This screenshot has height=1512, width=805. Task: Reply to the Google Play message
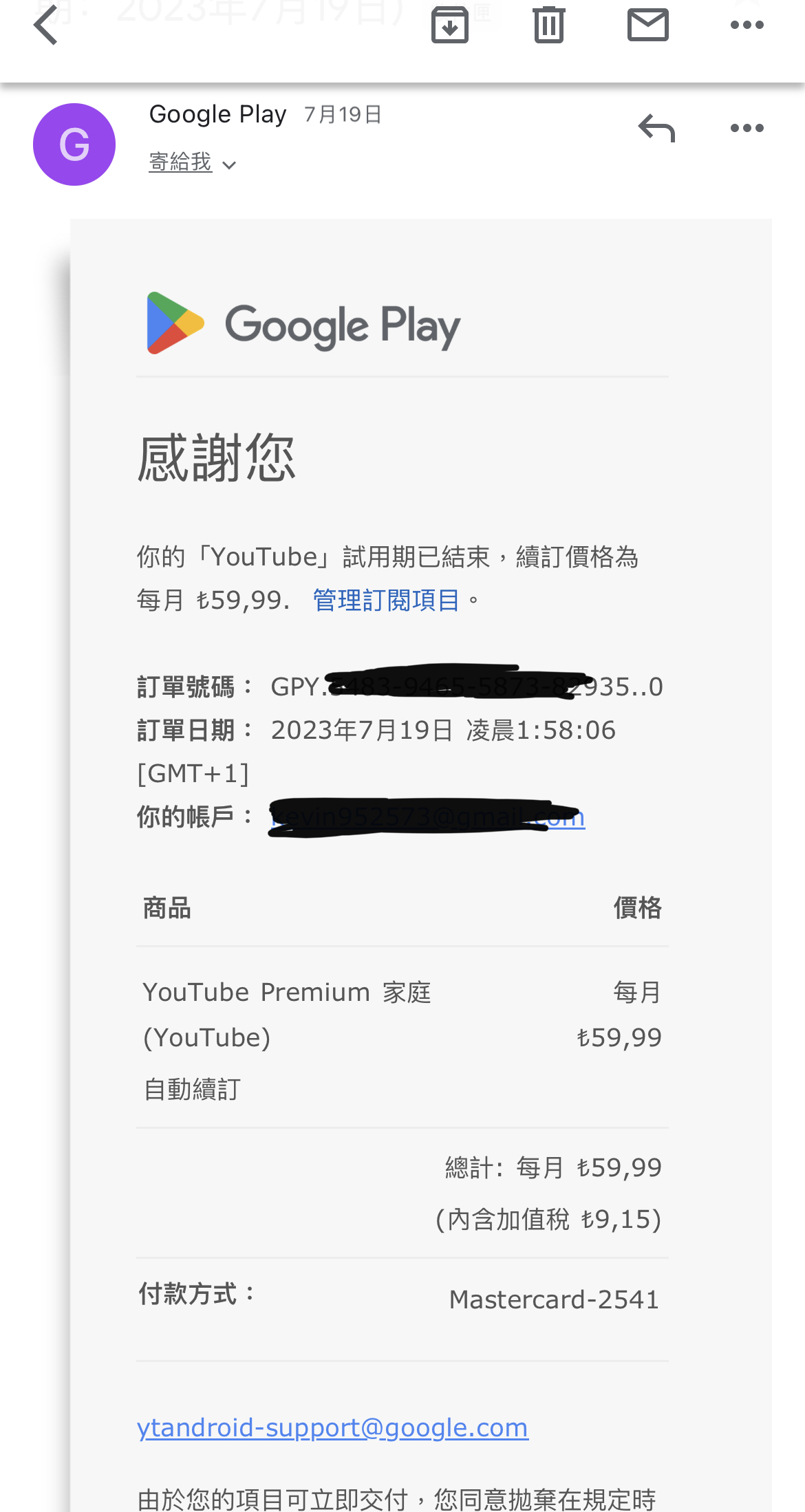[657, 128]
